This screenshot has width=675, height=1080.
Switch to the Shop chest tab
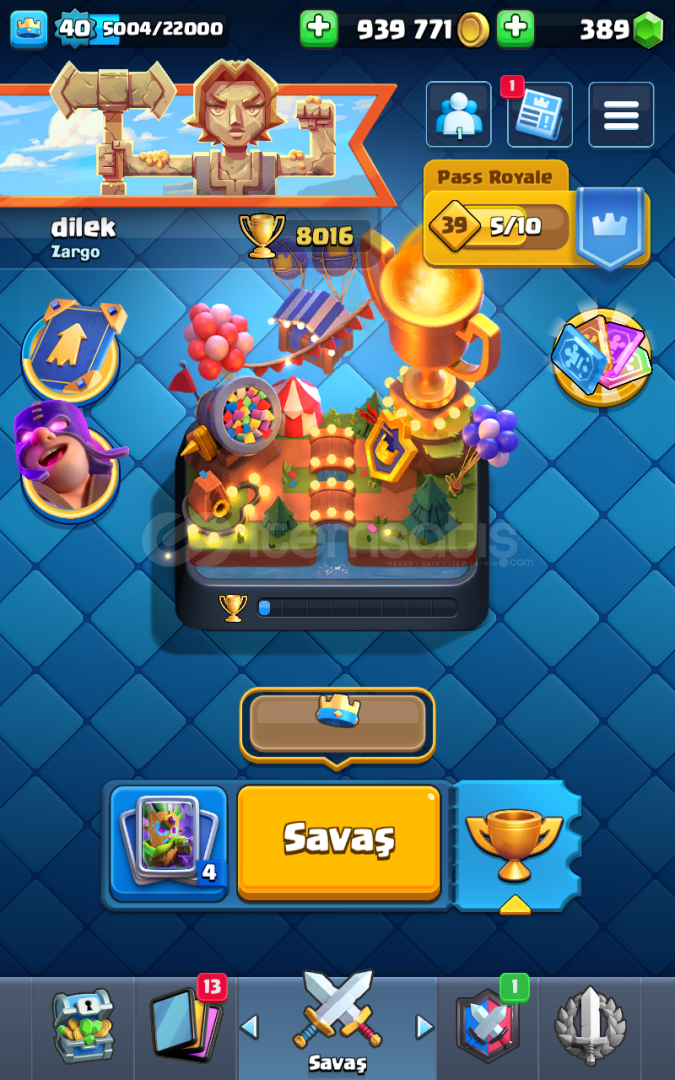point(83,1027)
